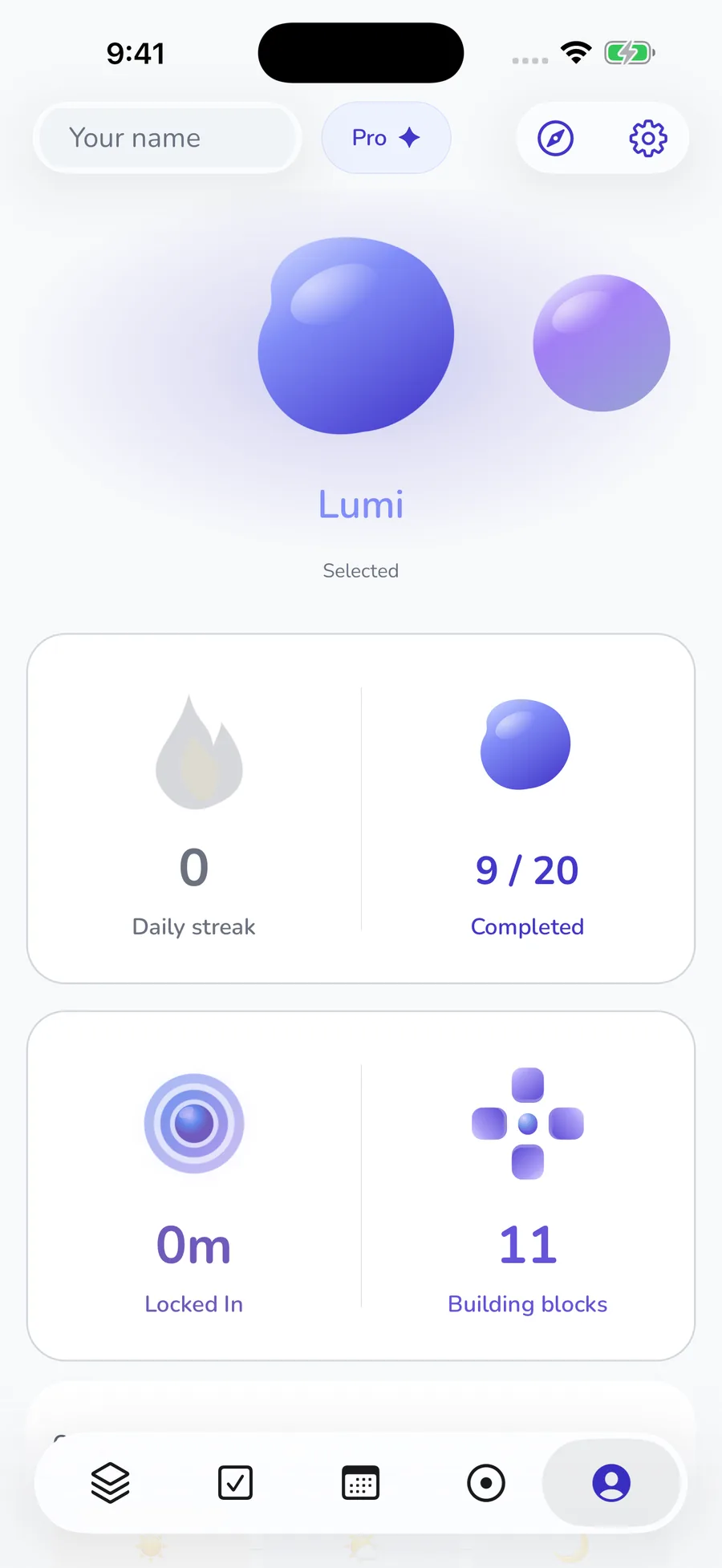This screenshot has height=1568, width=722.
Task: Switch to the checkmark tasks tab
Action: (x=235, y=1483)
